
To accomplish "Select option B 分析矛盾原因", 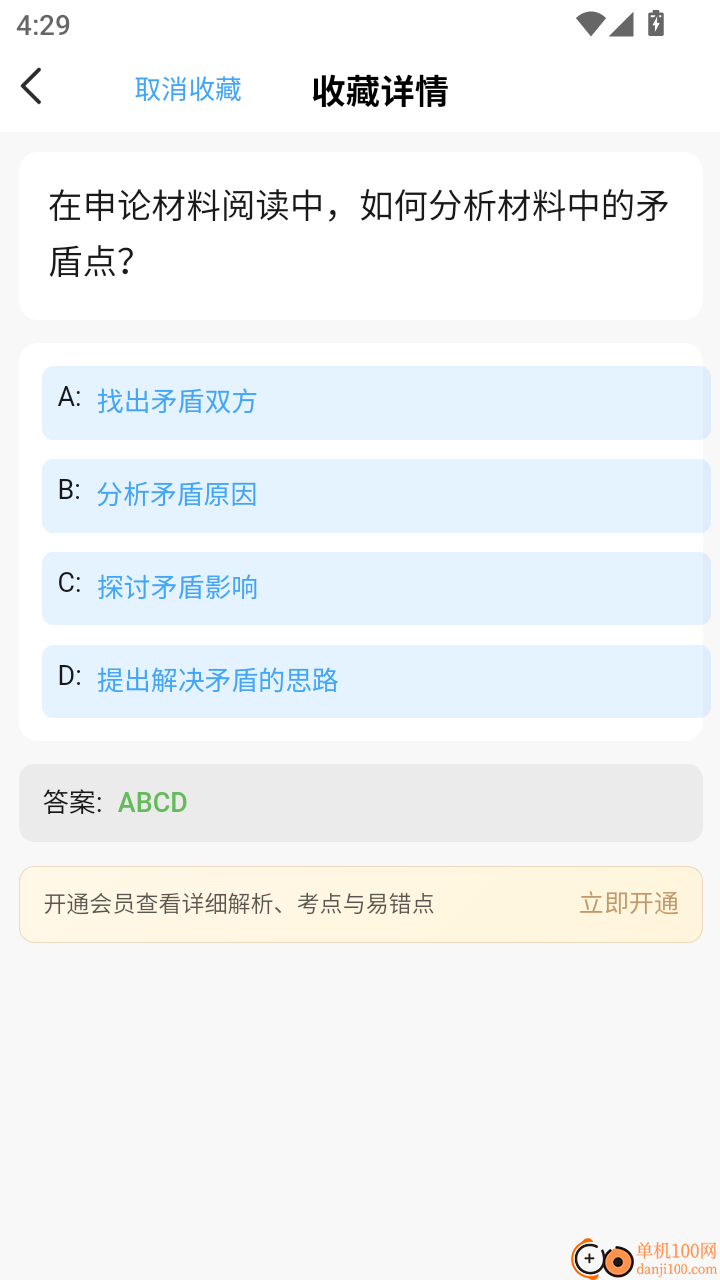I will coord(376,496).
